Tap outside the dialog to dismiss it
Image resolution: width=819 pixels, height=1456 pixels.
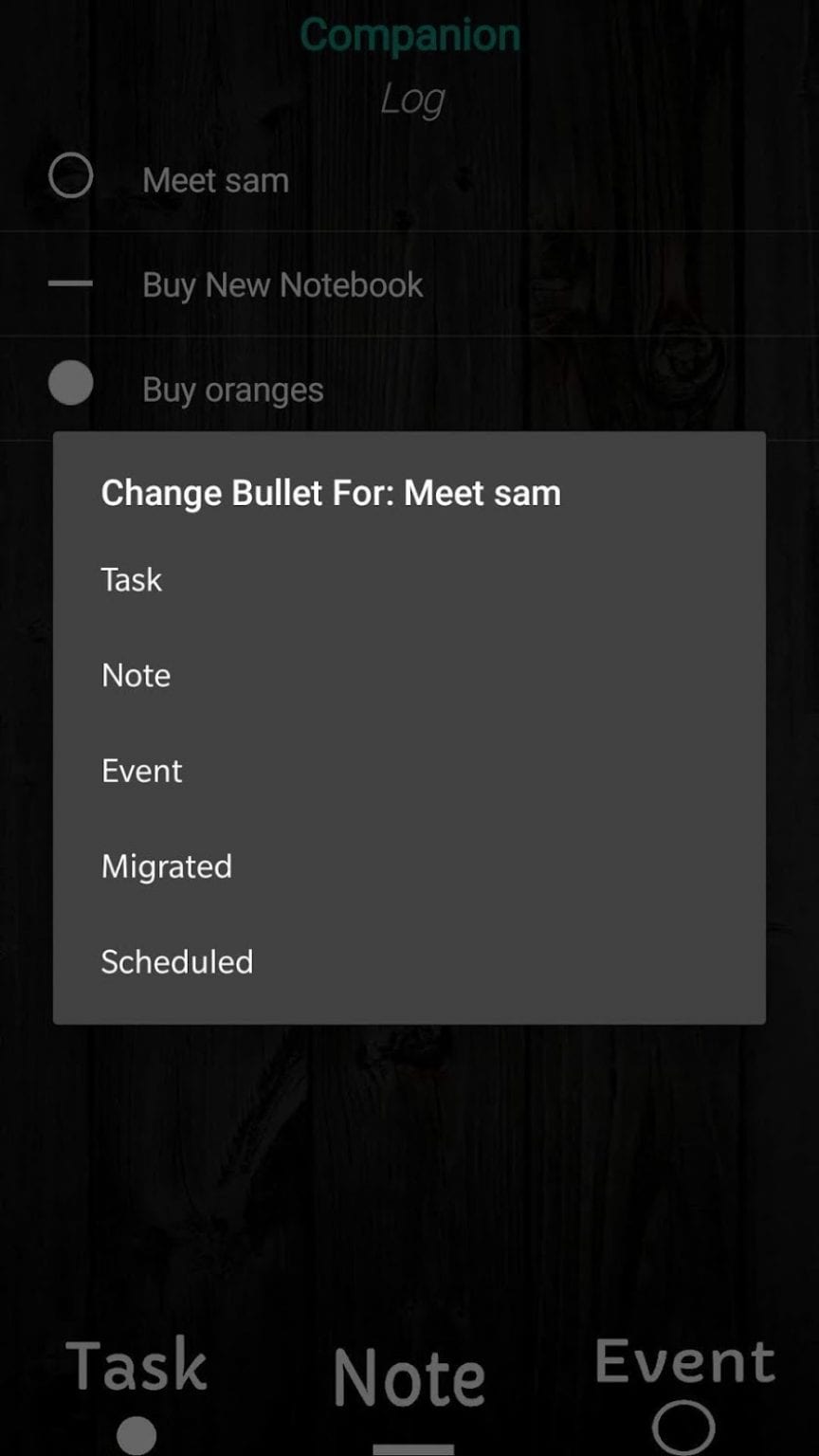pos(409,1185)
